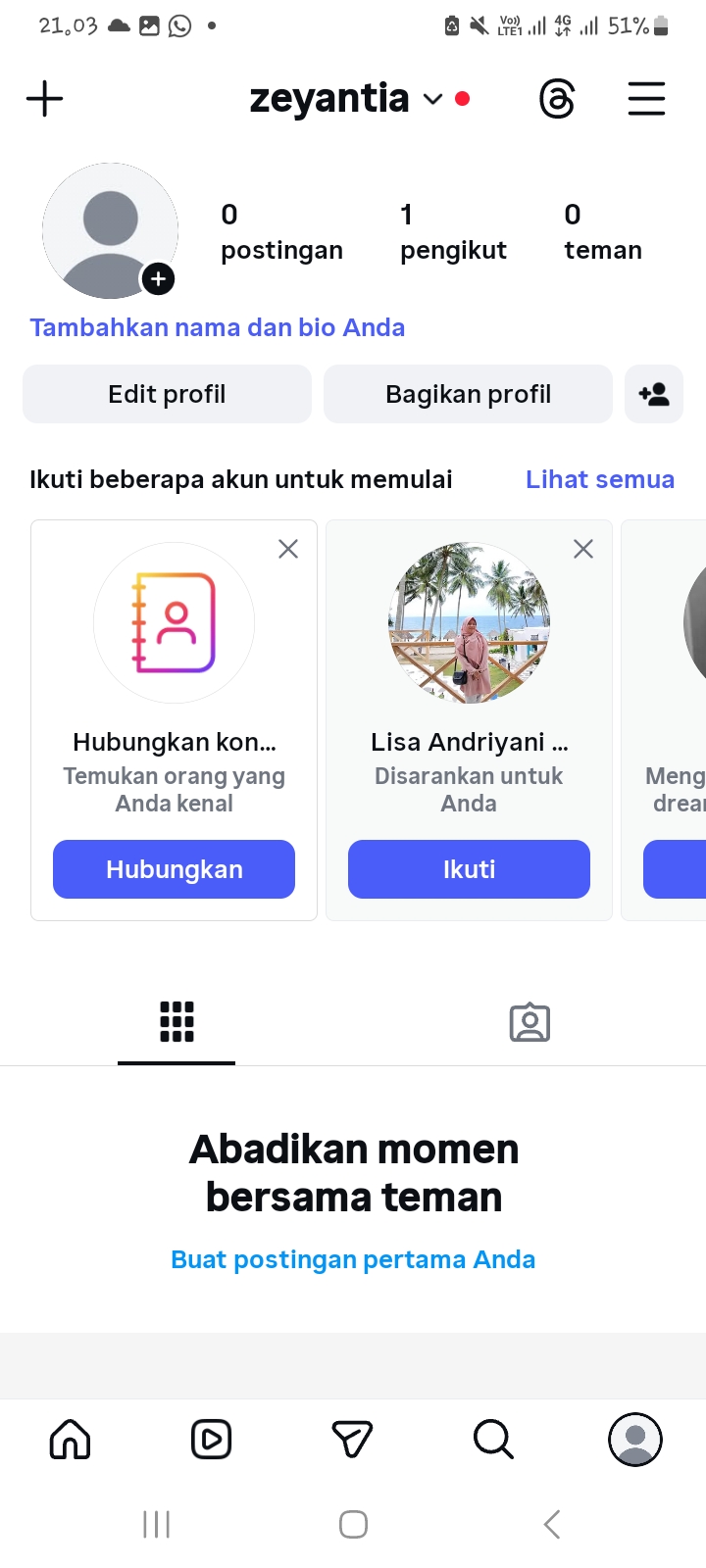Open Edit profil
This screenshot has height=1568, width=706.
(x=167, y=394)
